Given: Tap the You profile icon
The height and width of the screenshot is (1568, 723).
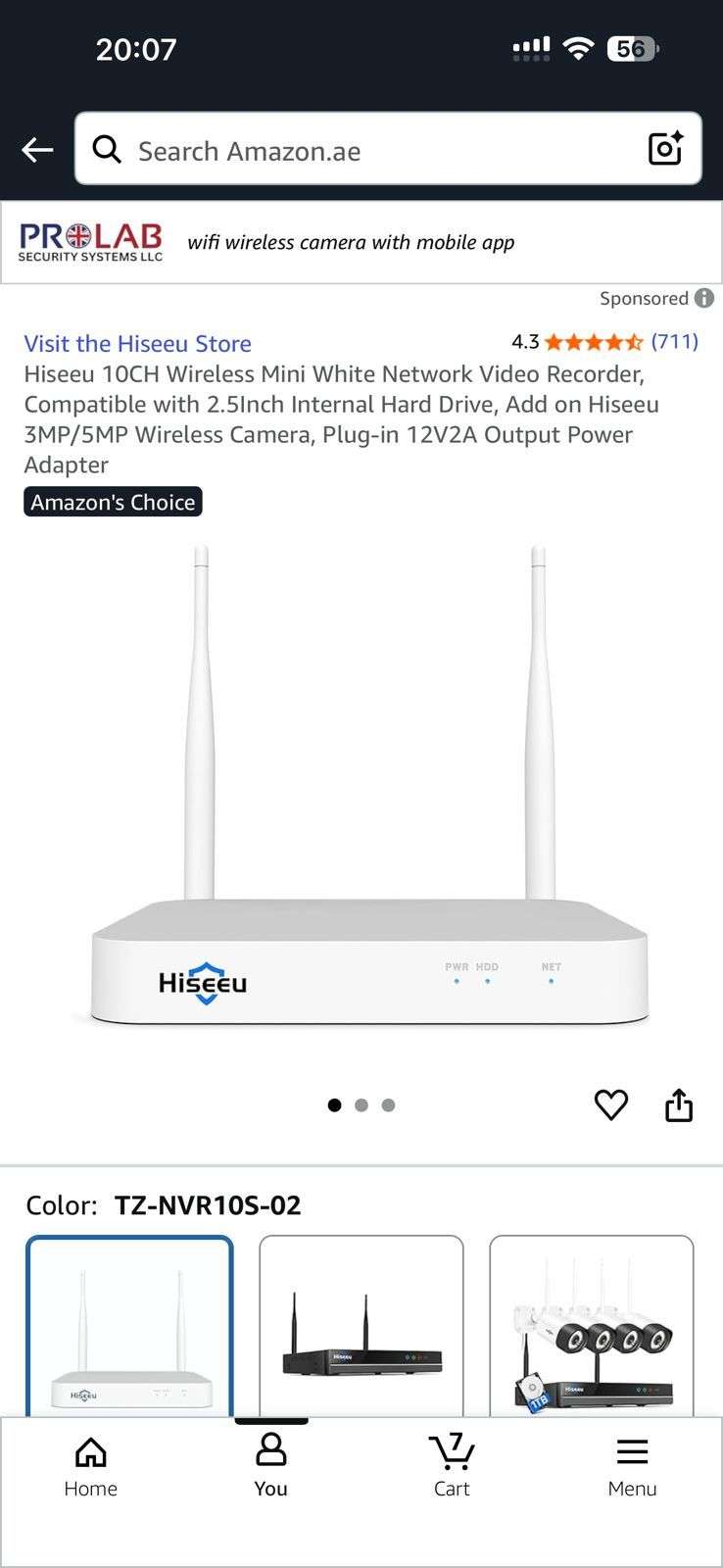Looking at the screenshot, I should coord(270,1453).
